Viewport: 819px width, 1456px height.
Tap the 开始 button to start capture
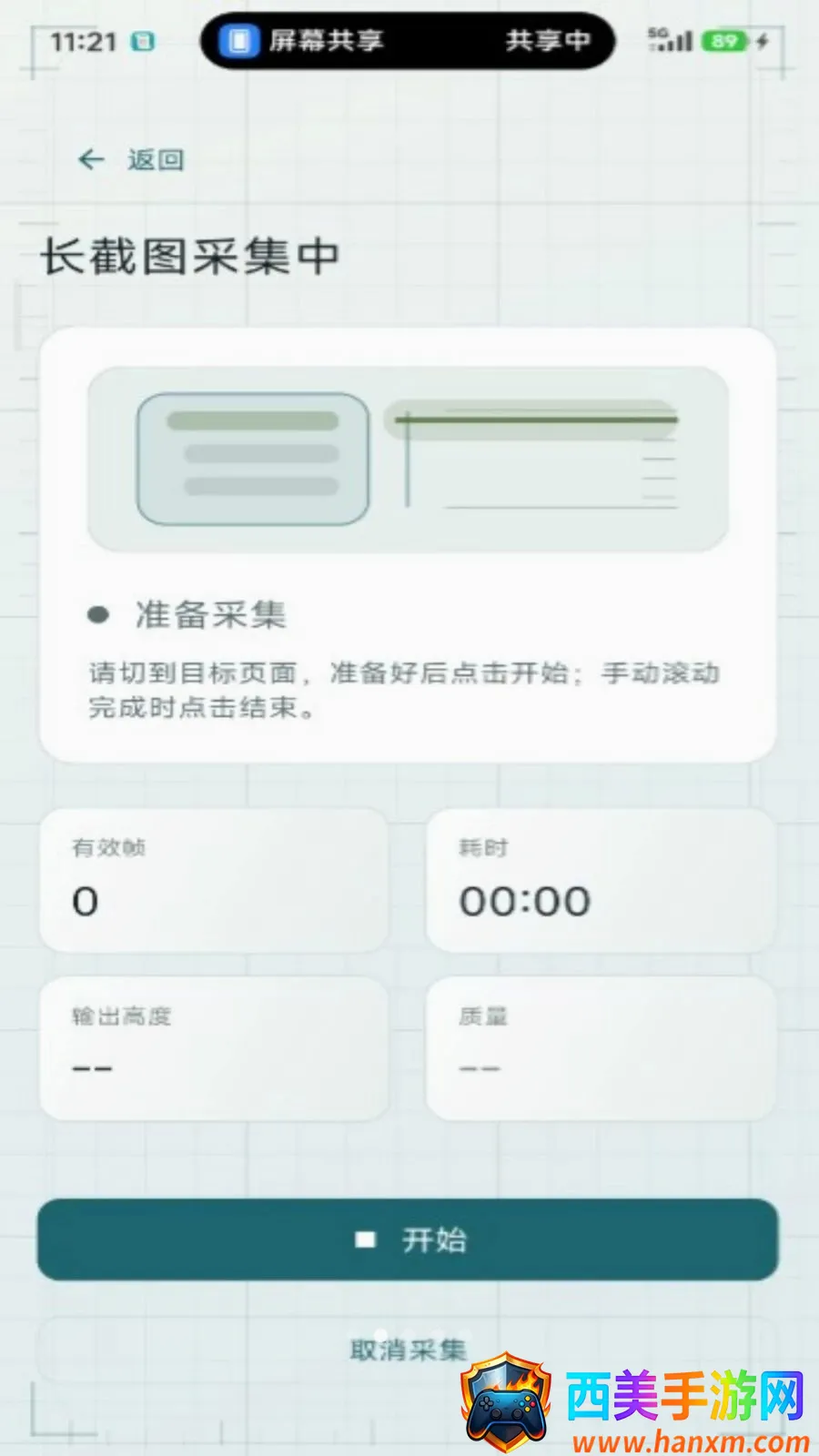[x=408, y=1239]
